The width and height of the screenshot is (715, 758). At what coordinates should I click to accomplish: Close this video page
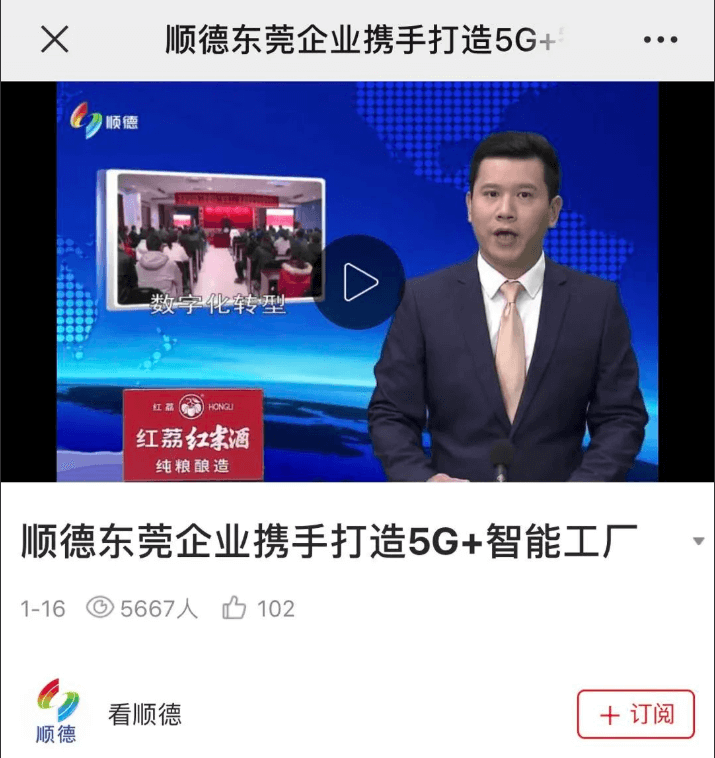pyautogui.click(x=54, y=39)
